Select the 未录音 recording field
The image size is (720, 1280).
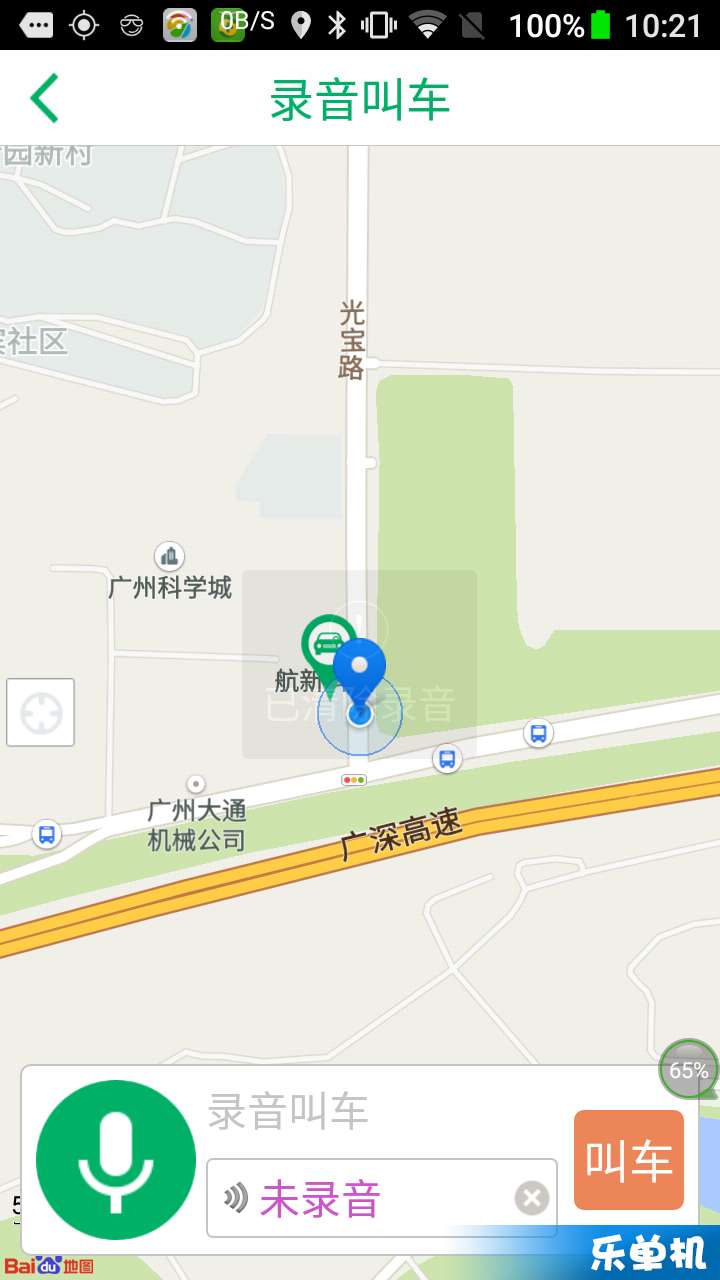pos(370,1198)
